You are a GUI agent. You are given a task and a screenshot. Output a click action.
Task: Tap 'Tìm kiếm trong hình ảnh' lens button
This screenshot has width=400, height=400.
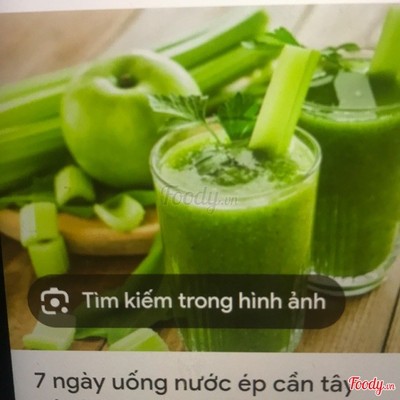point(186,302)
